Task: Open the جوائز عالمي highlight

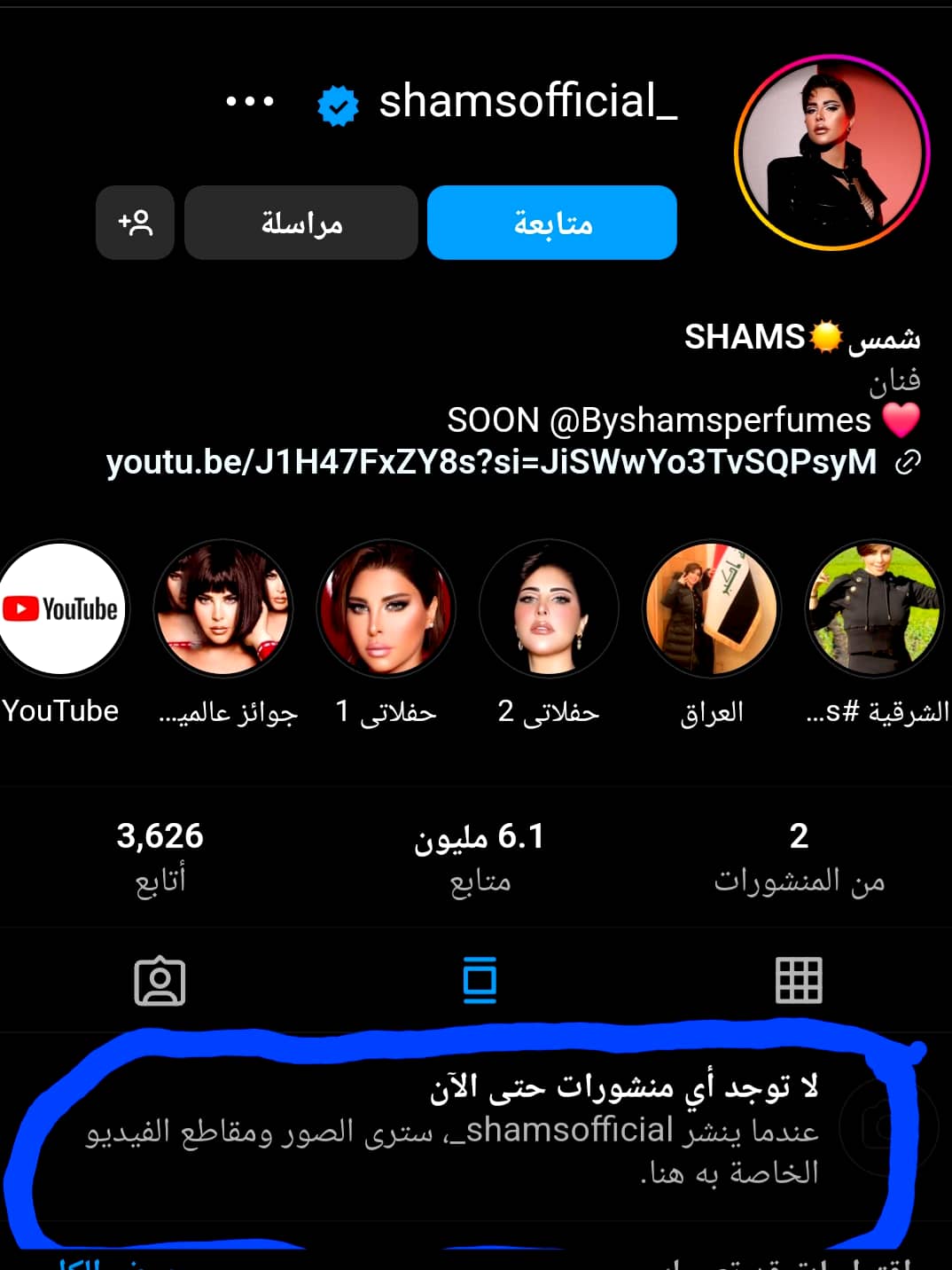Action: 223,609
